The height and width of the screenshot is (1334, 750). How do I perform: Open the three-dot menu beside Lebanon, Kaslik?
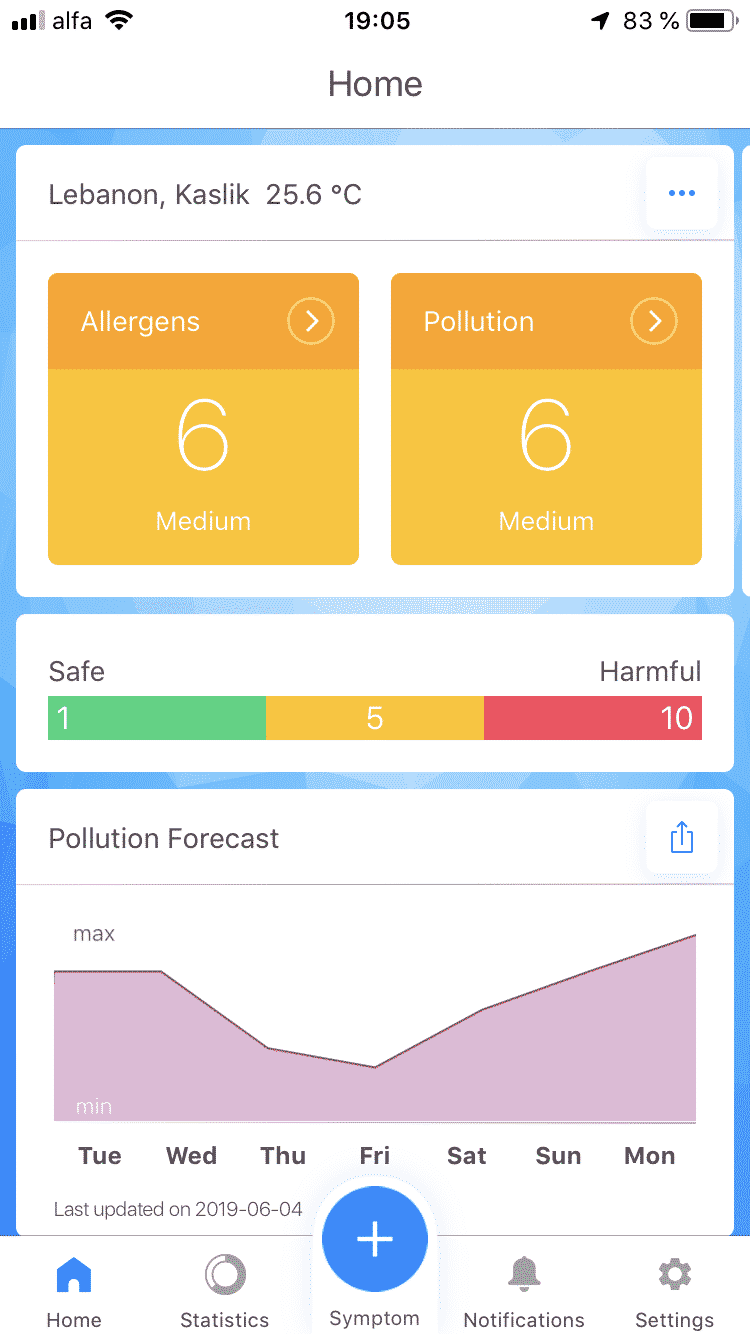681,193
